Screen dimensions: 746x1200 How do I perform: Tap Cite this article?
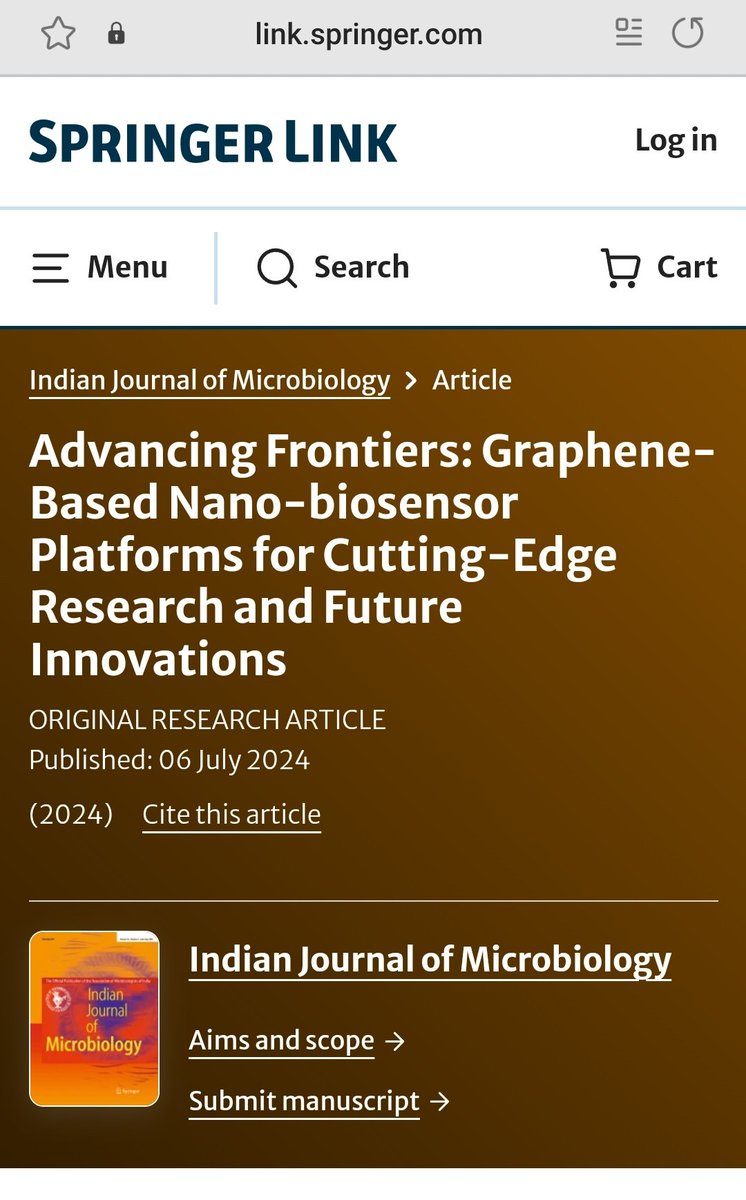pos(231,814)
